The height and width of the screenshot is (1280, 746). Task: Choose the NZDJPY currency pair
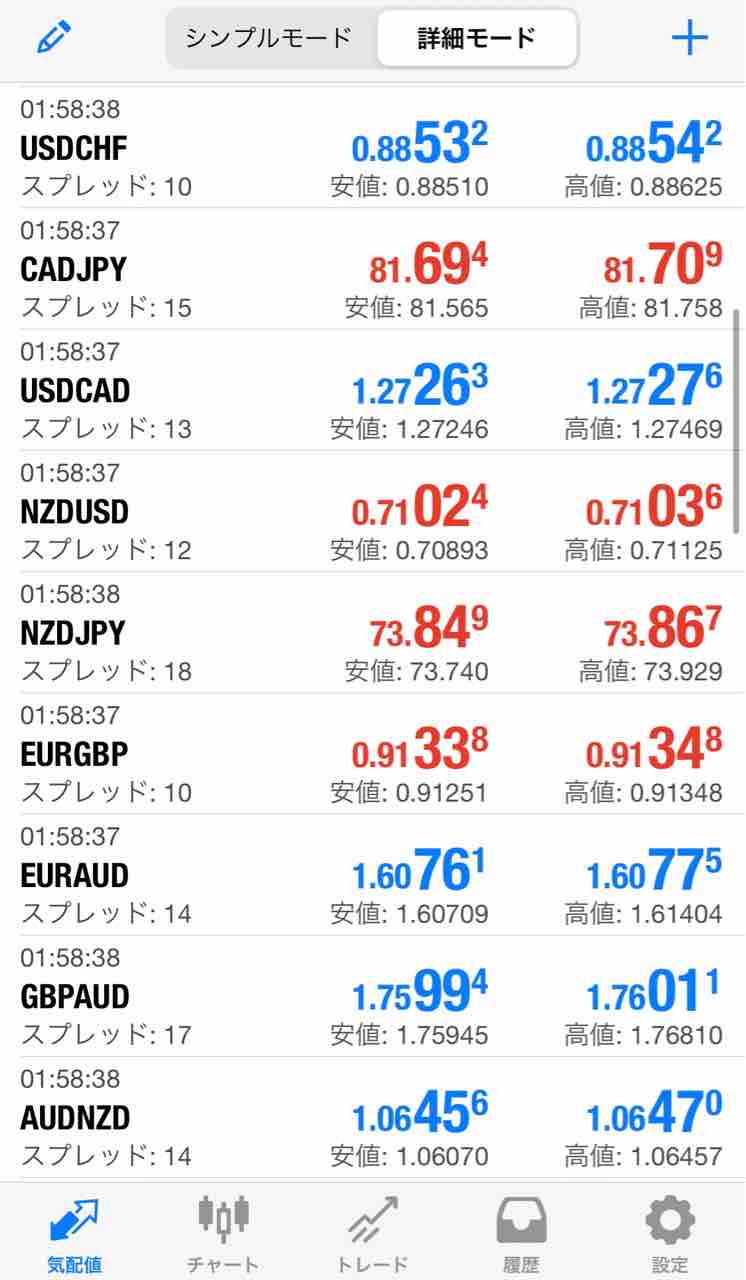pos(75,632)
